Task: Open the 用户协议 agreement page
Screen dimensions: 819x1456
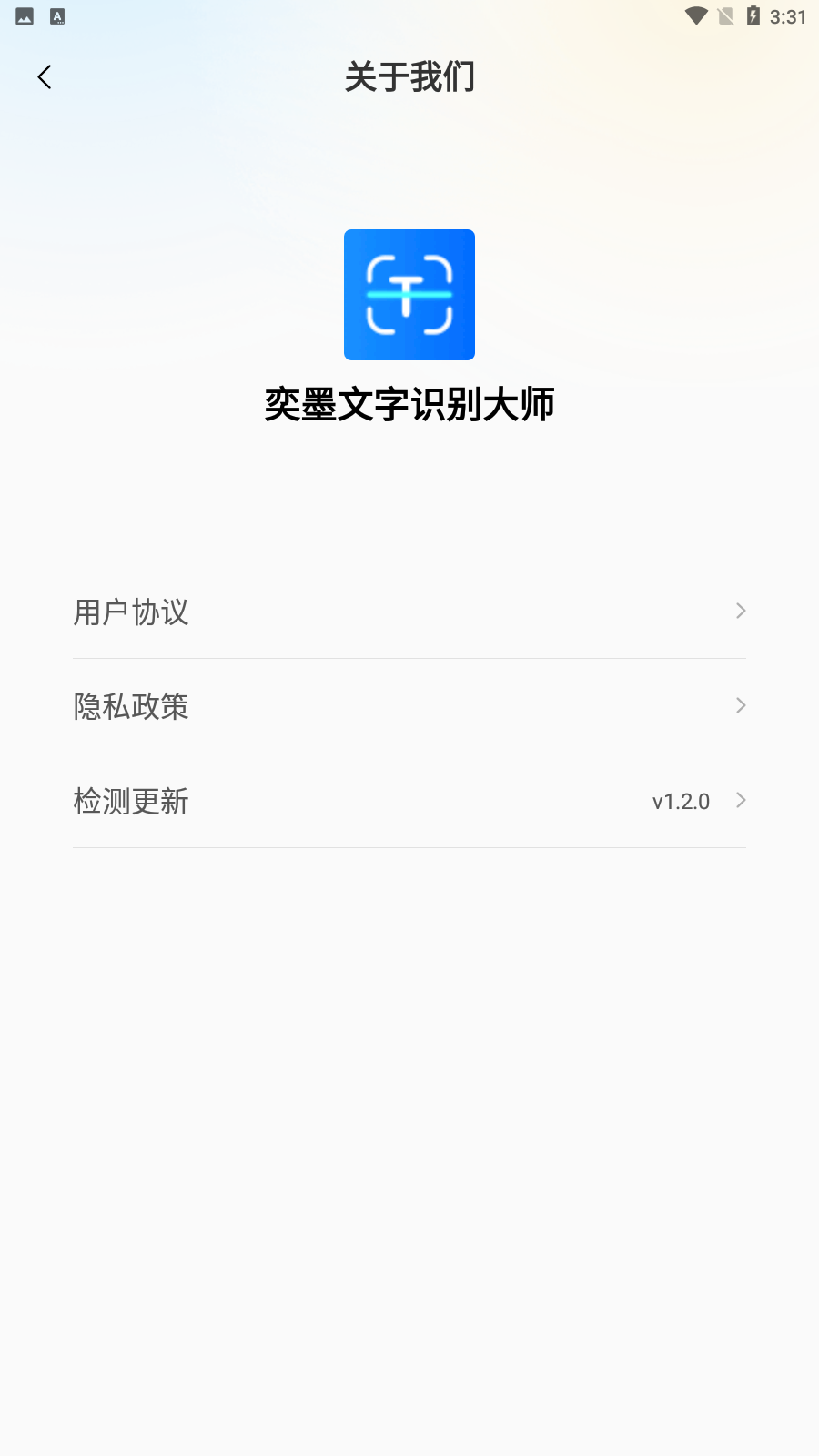Action: (x=131, y=613)
